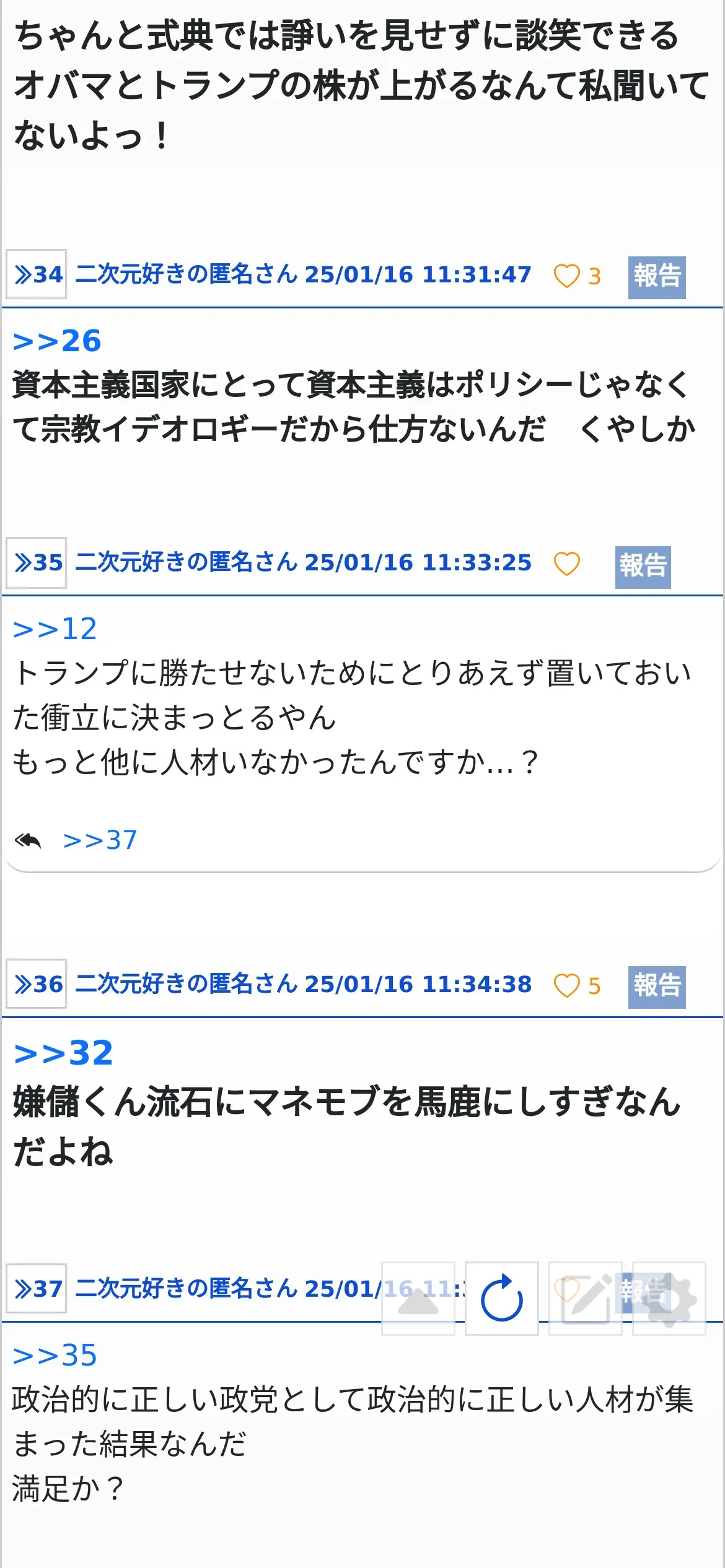Jump to reply >>37 under post 35
The height and width of the screenshot is (1568, 725).
tap(100, 840)
